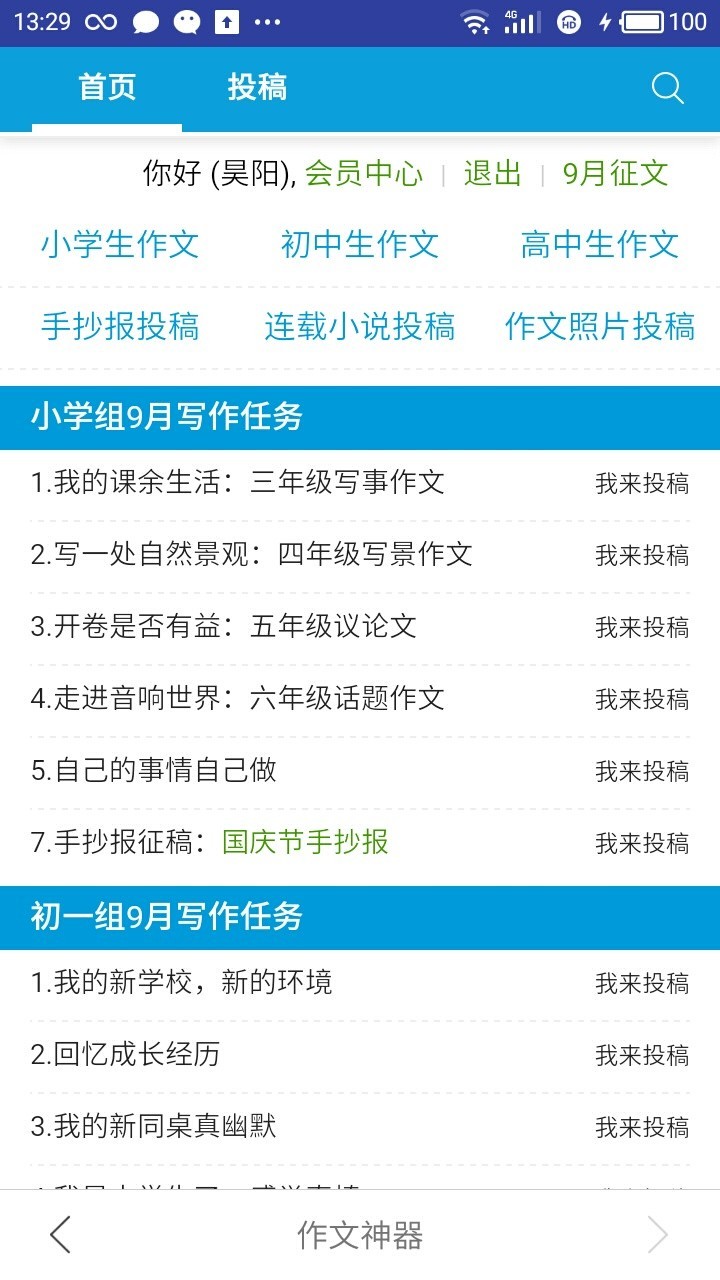Go to 连载小说投稿 submission
This screenshot has width=720, height=1280.
[x=360, y=326]
